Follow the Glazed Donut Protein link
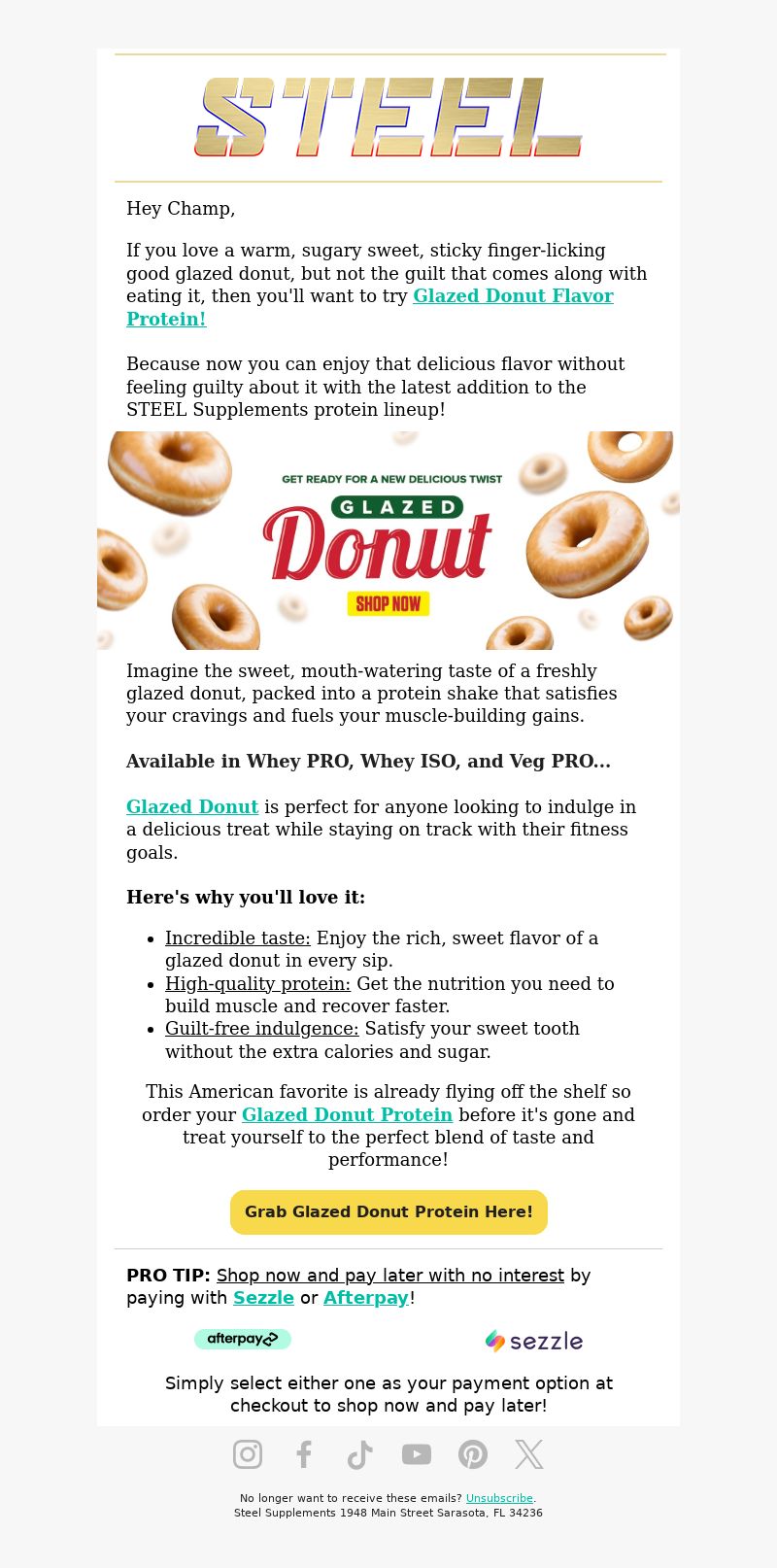This screenshot has height=1568, width=777. (347, 1114)
